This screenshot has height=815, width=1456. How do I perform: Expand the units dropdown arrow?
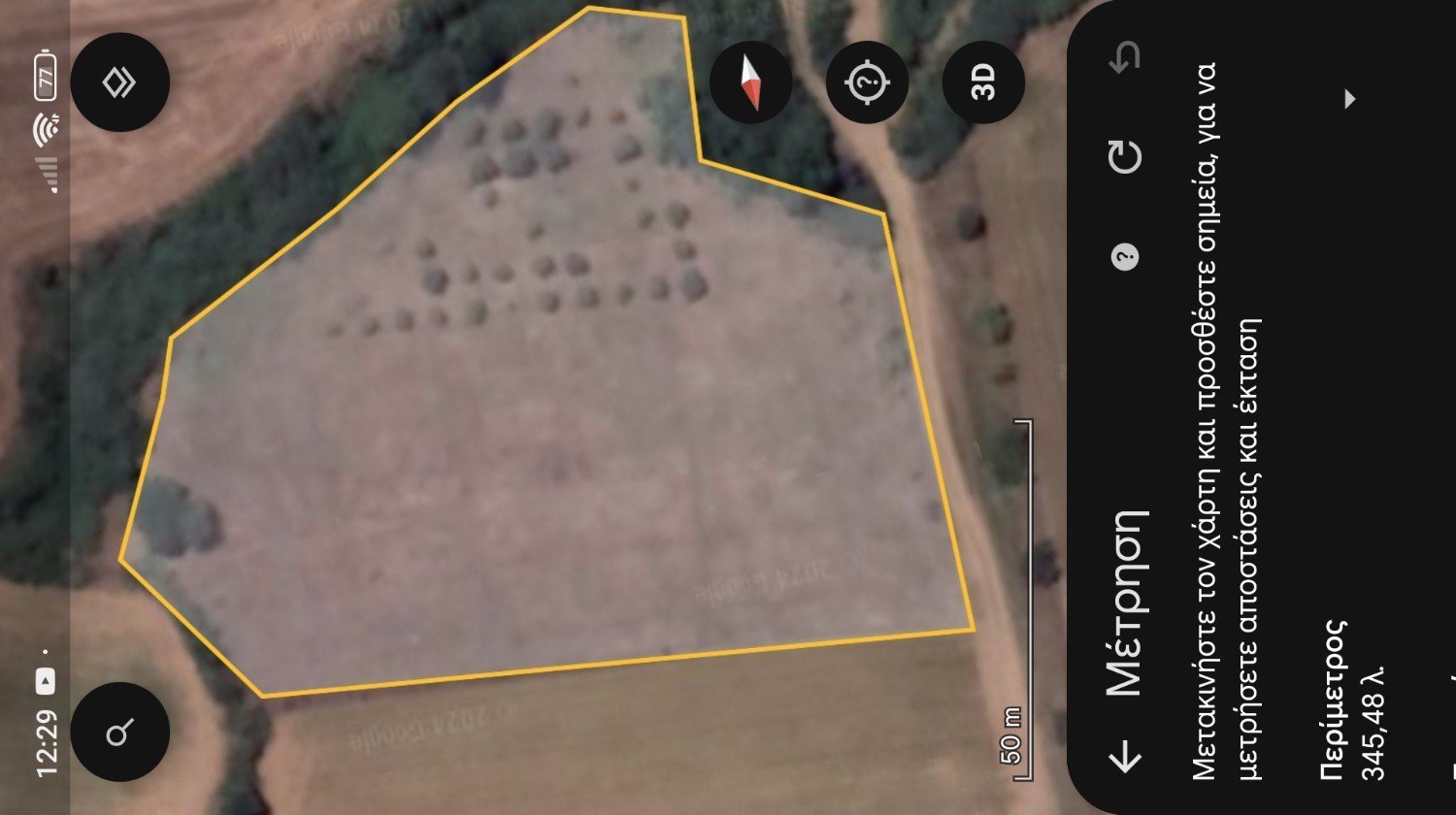coord(1349,98)
